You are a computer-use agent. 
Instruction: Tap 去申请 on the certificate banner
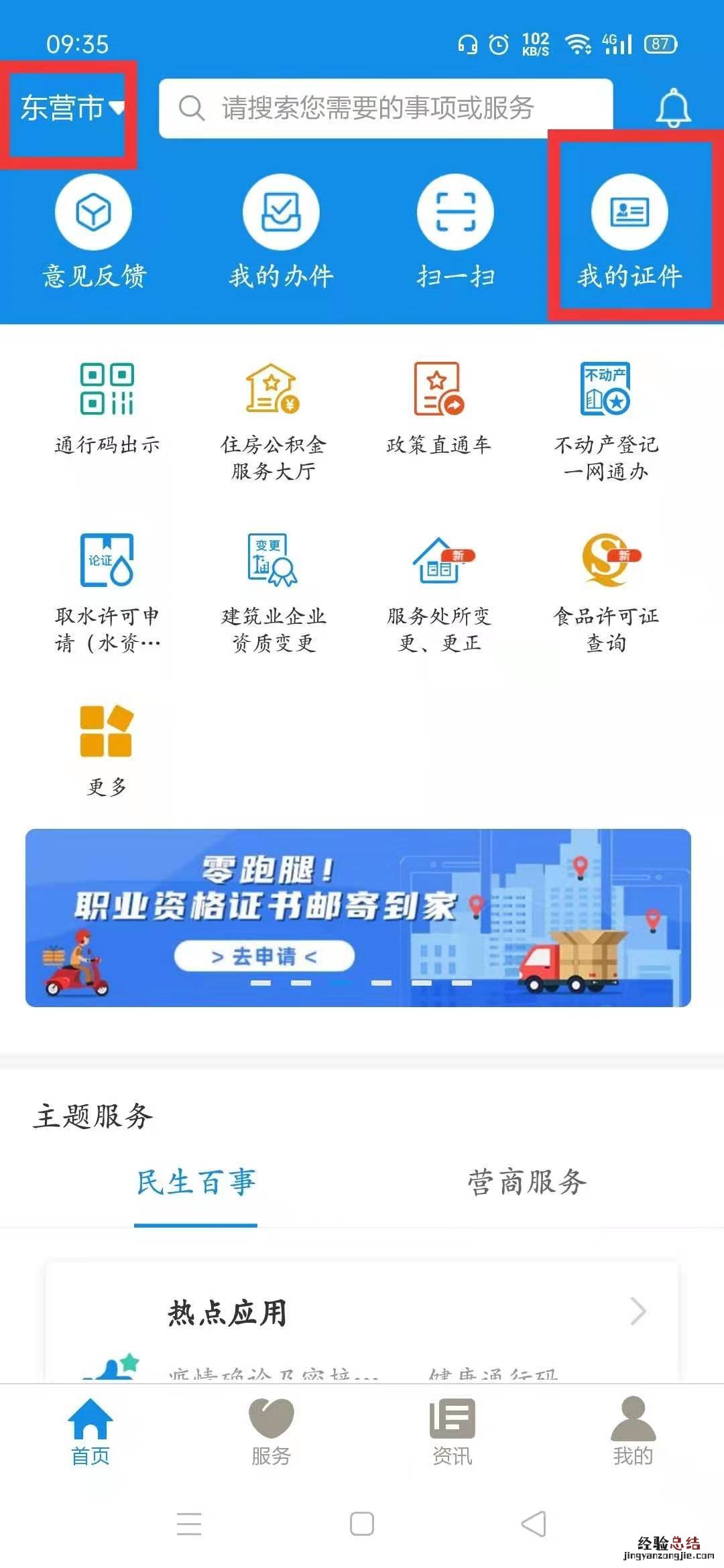coord(264,956)
